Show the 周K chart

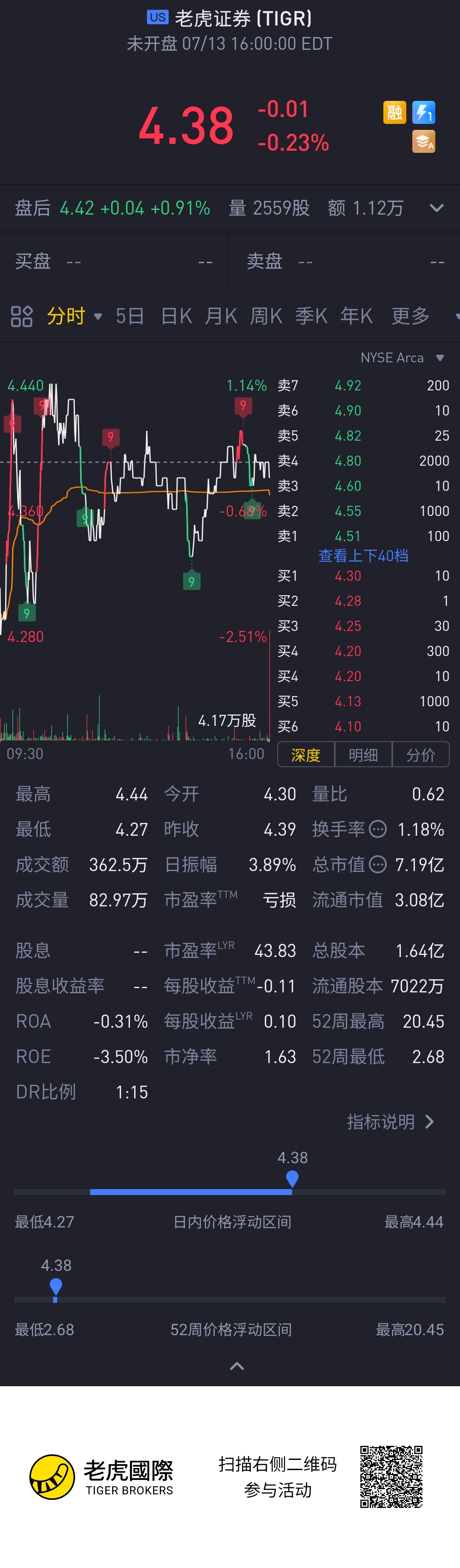(x=266, y=316)
